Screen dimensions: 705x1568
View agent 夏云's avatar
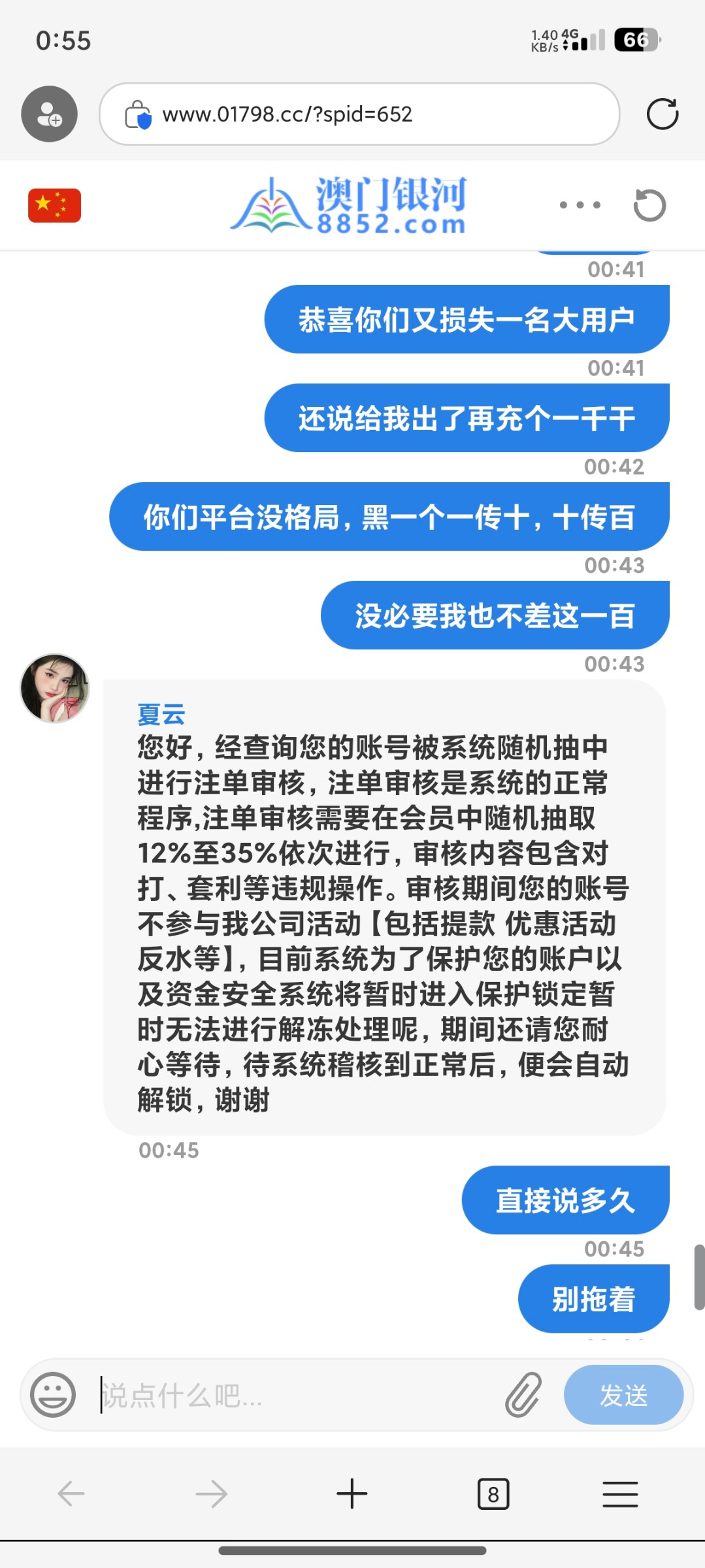(x=54, y=688)
